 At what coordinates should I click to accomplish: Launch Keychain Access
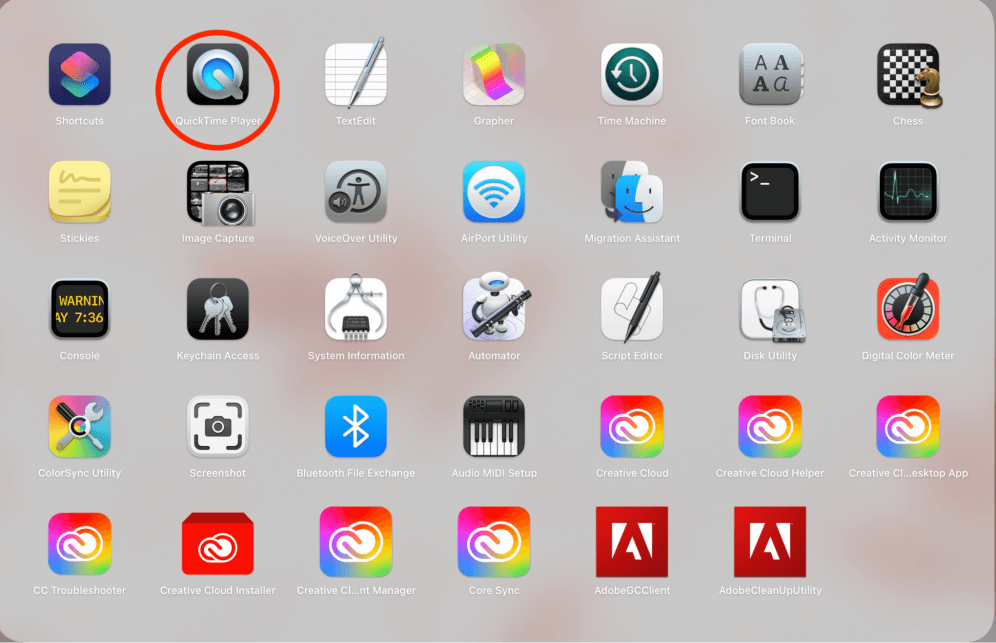coord(218,309)
